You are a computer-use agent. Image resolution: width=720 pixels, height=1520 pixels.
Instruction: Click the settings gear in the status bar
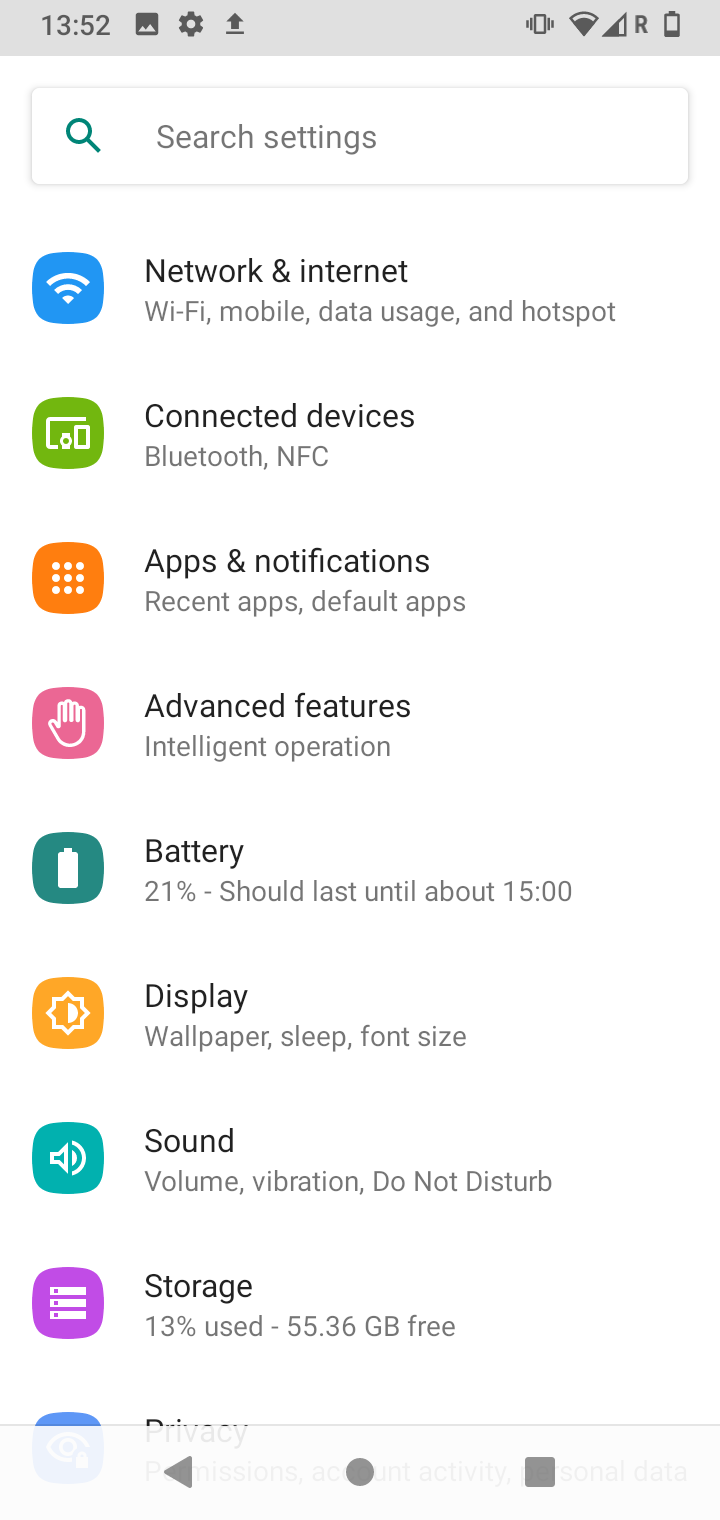(190, 25)
